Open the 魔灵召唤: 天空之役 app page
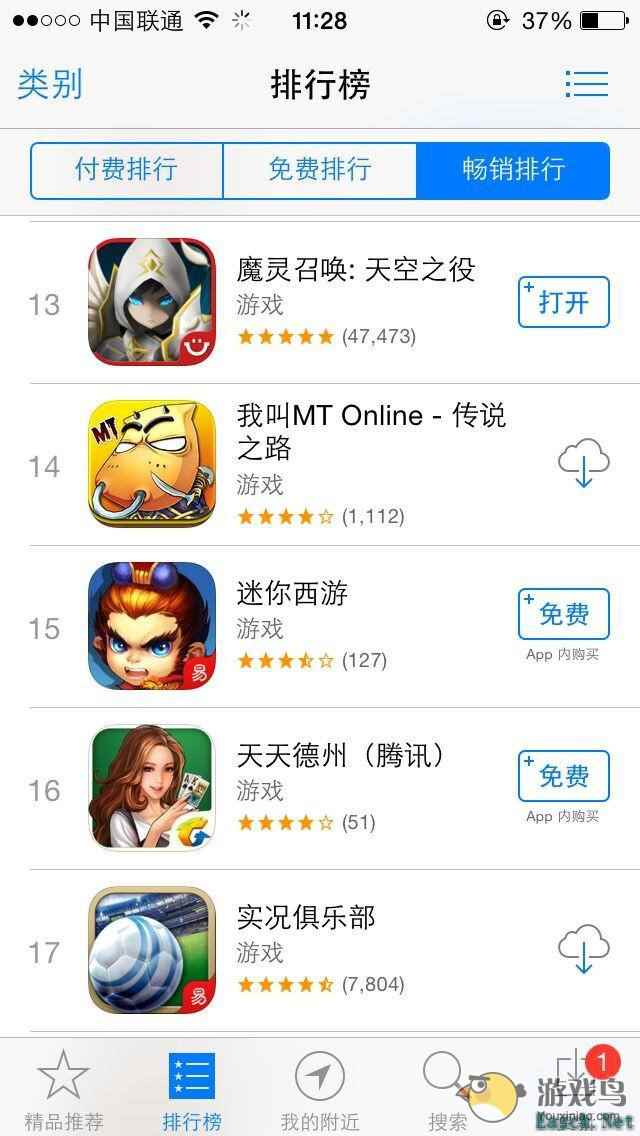This screenshot has height=1136, width=640. 355,270
